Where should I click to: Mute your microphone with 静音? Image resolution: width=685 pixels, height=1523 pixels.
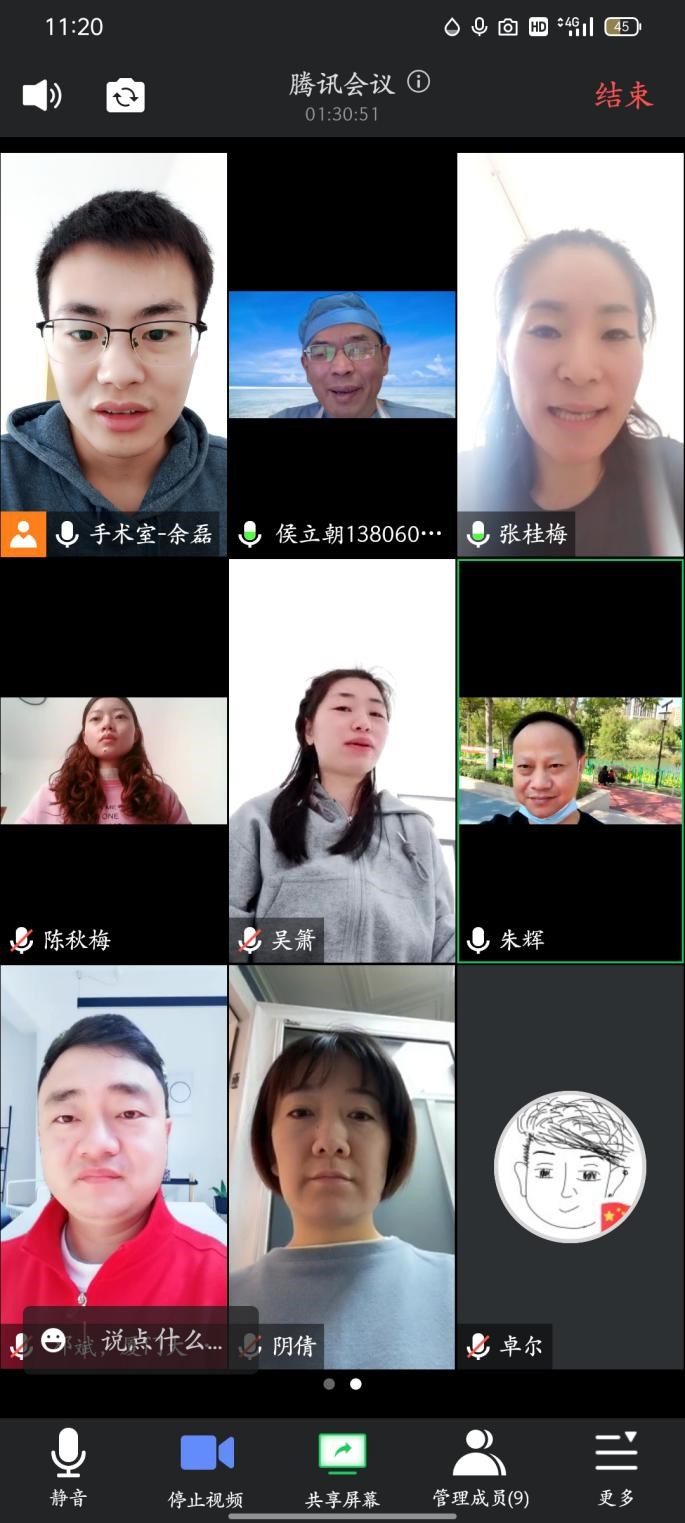pyautogui.click(x=68, y=1466)
